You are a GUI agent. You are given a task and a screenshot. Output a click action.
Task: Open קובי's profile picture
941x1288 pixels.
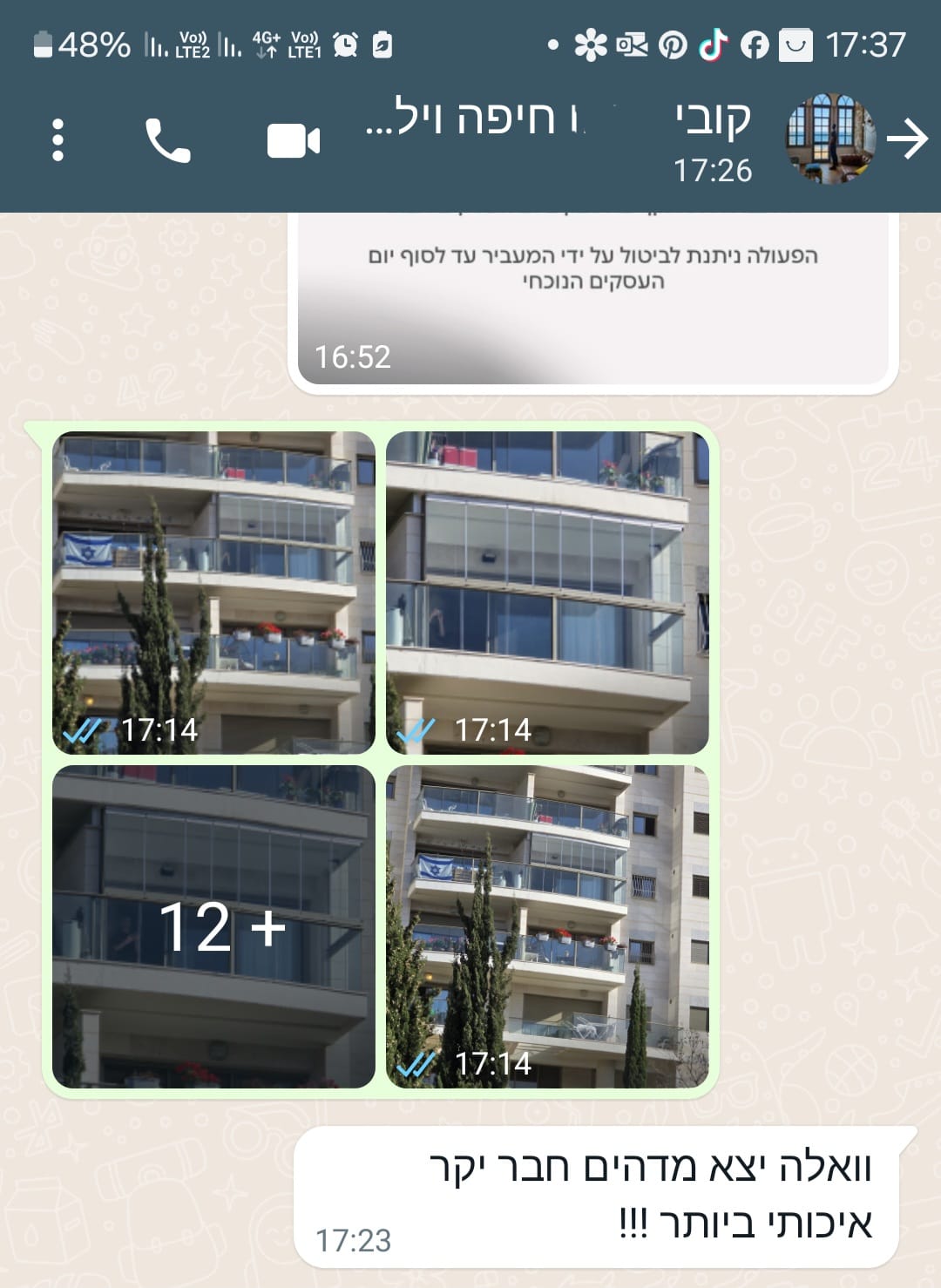pyautogui.click(x=829, y=139)
